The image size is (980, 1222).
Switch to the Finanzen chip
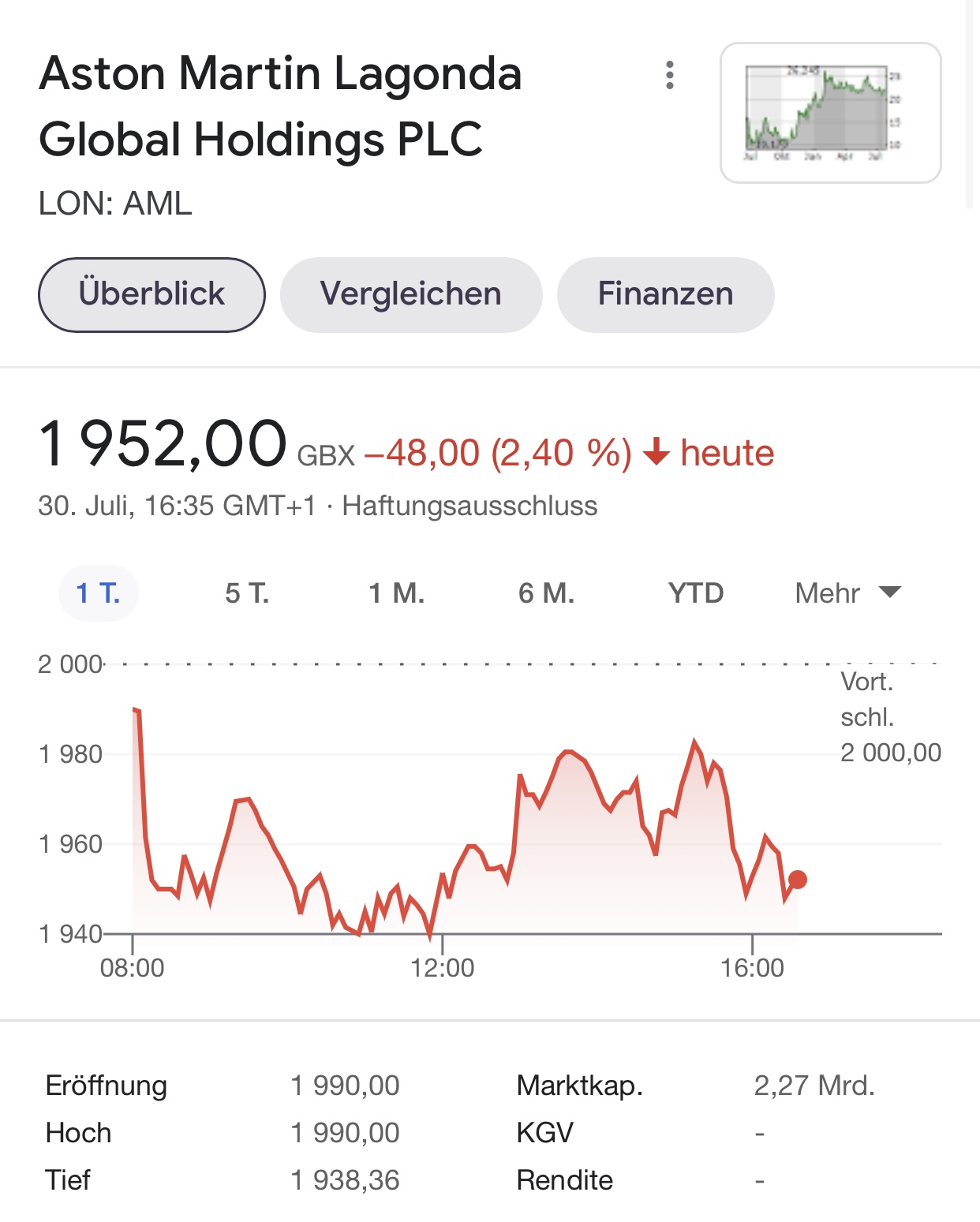pos(665,294)
